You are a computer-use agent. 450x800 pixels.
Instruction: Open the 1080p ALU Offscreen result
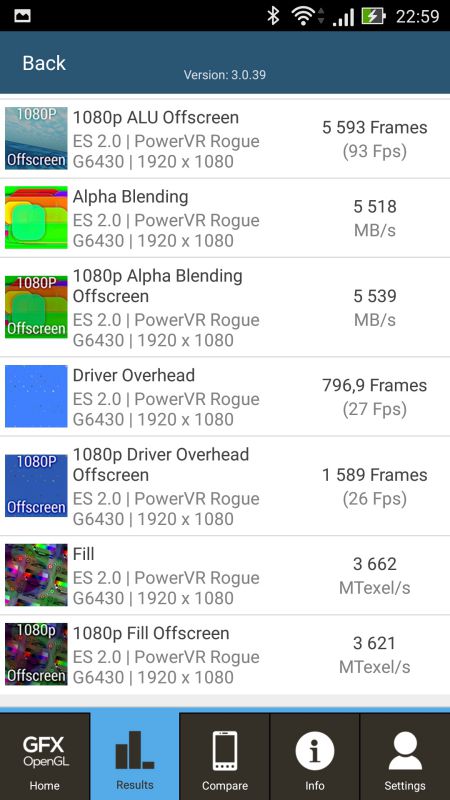(225, 139)
